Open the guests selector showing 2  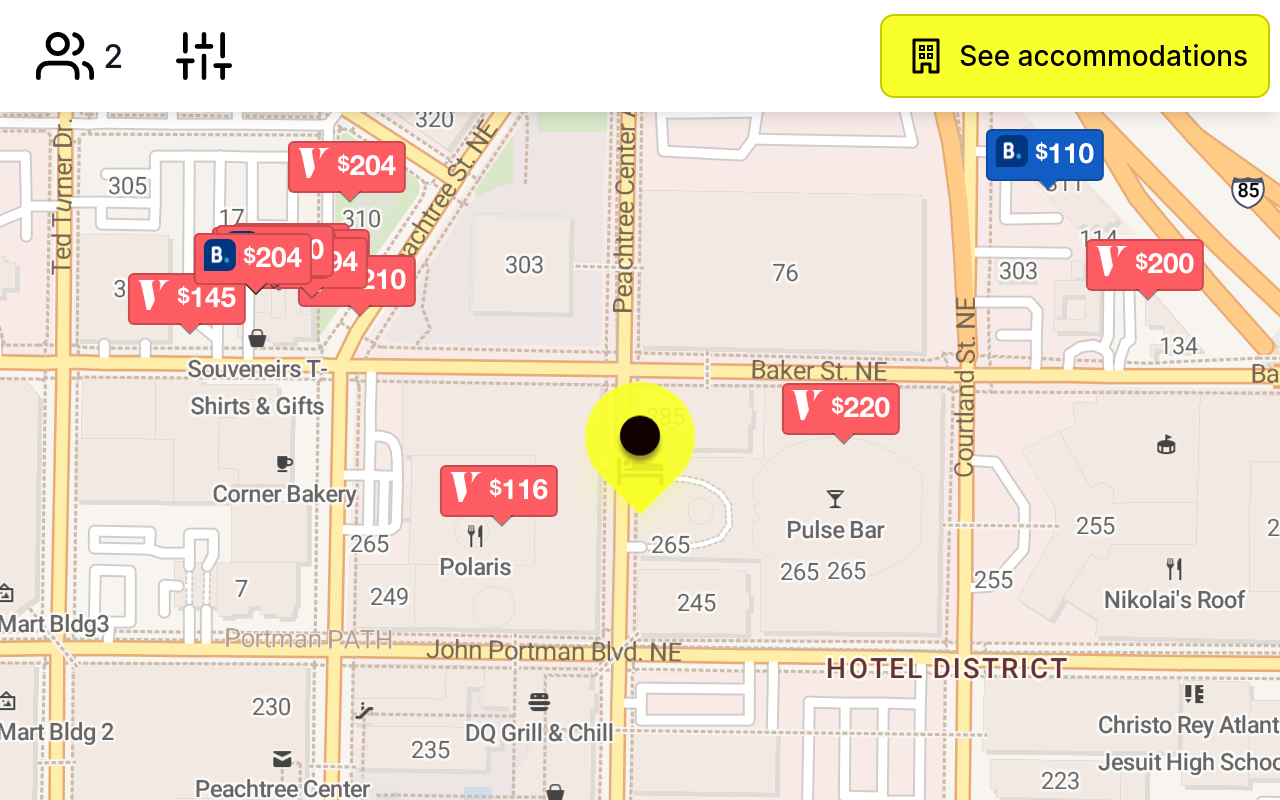pyautogui.click(x=78, y=56)
